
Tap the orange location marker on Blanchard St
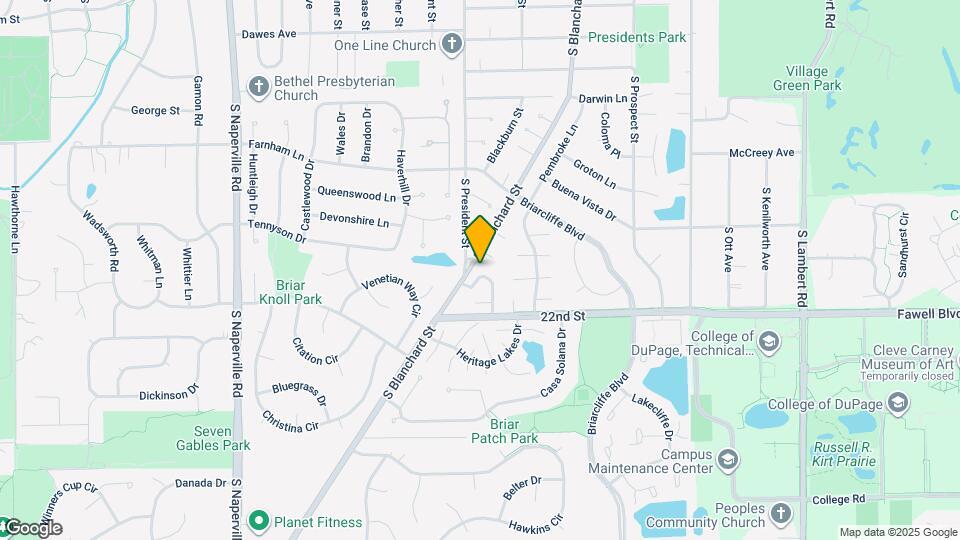(x=480, y=239)
